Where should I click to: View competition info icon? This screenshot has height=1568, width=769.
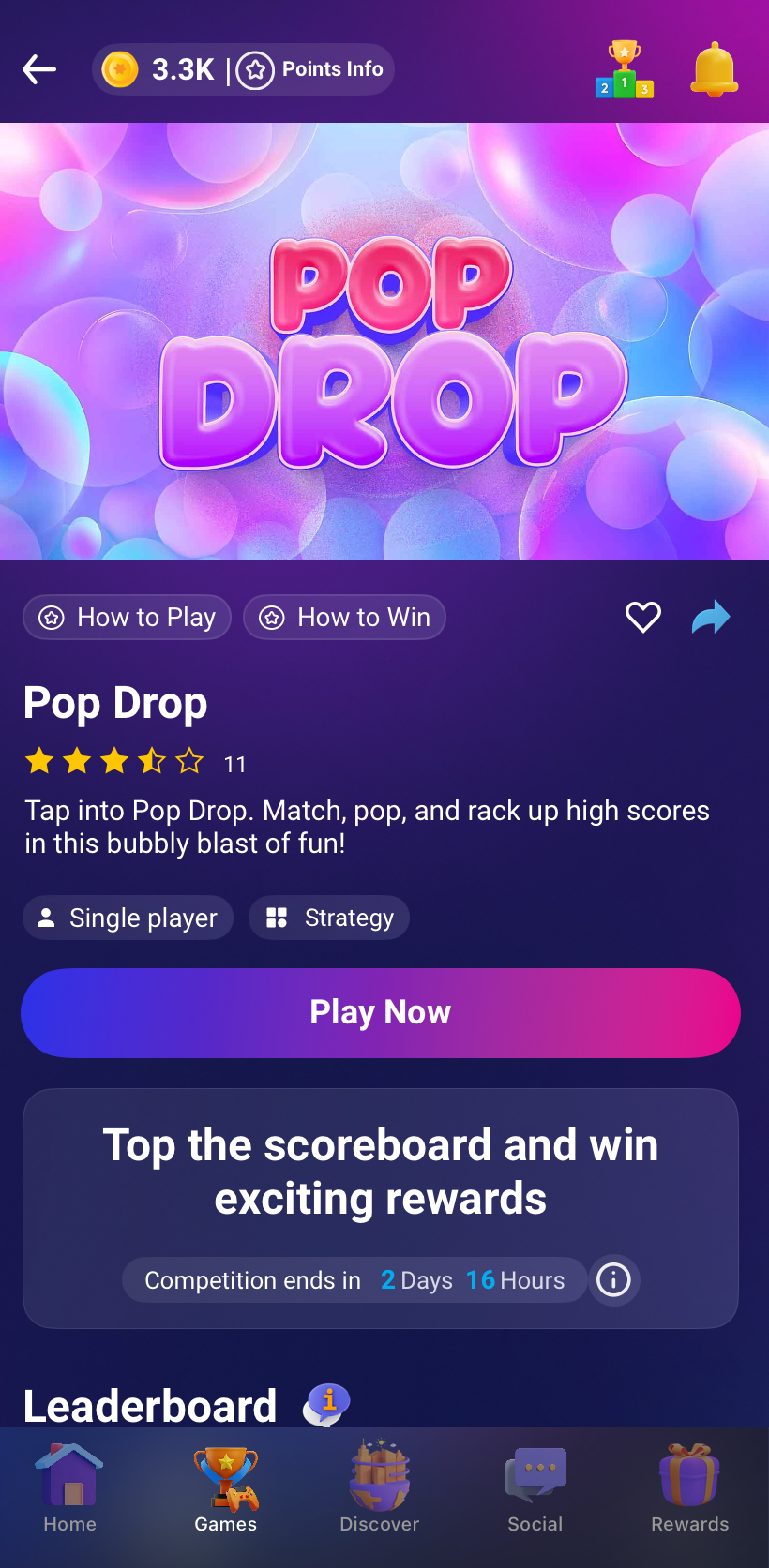point(614,1280)
